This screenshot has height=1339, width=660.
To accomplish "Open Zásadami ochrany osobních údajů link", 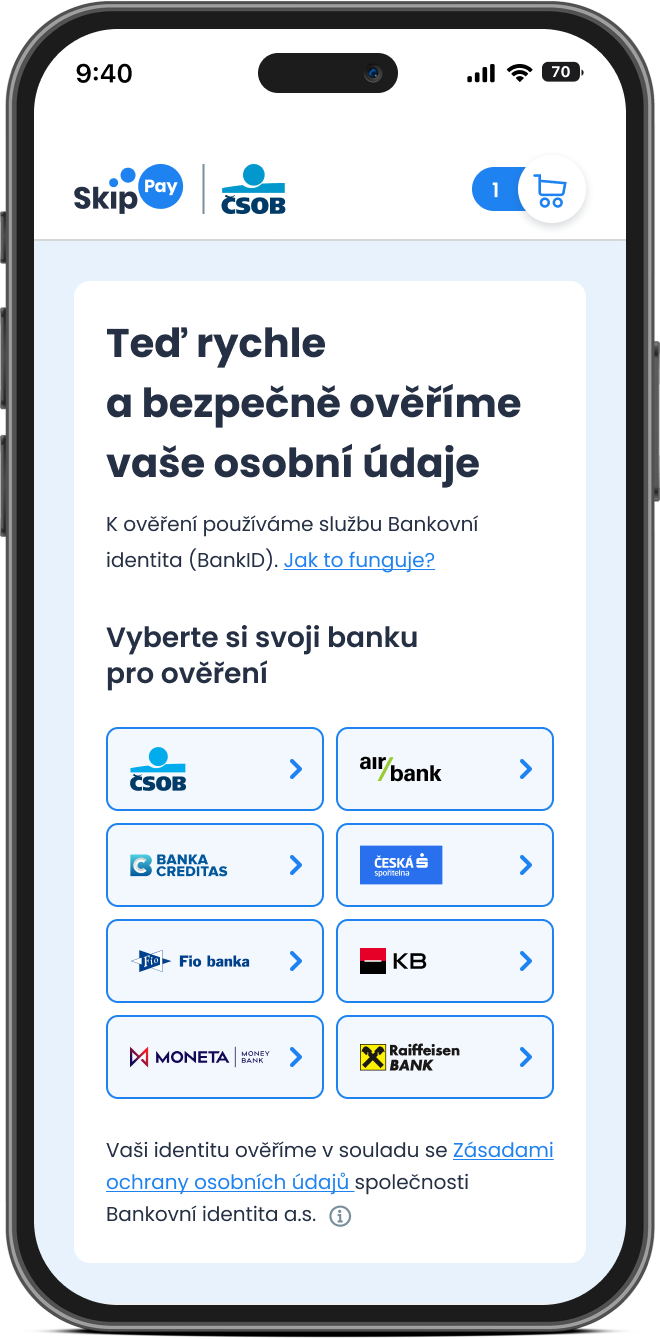I will coord(330,1166).
